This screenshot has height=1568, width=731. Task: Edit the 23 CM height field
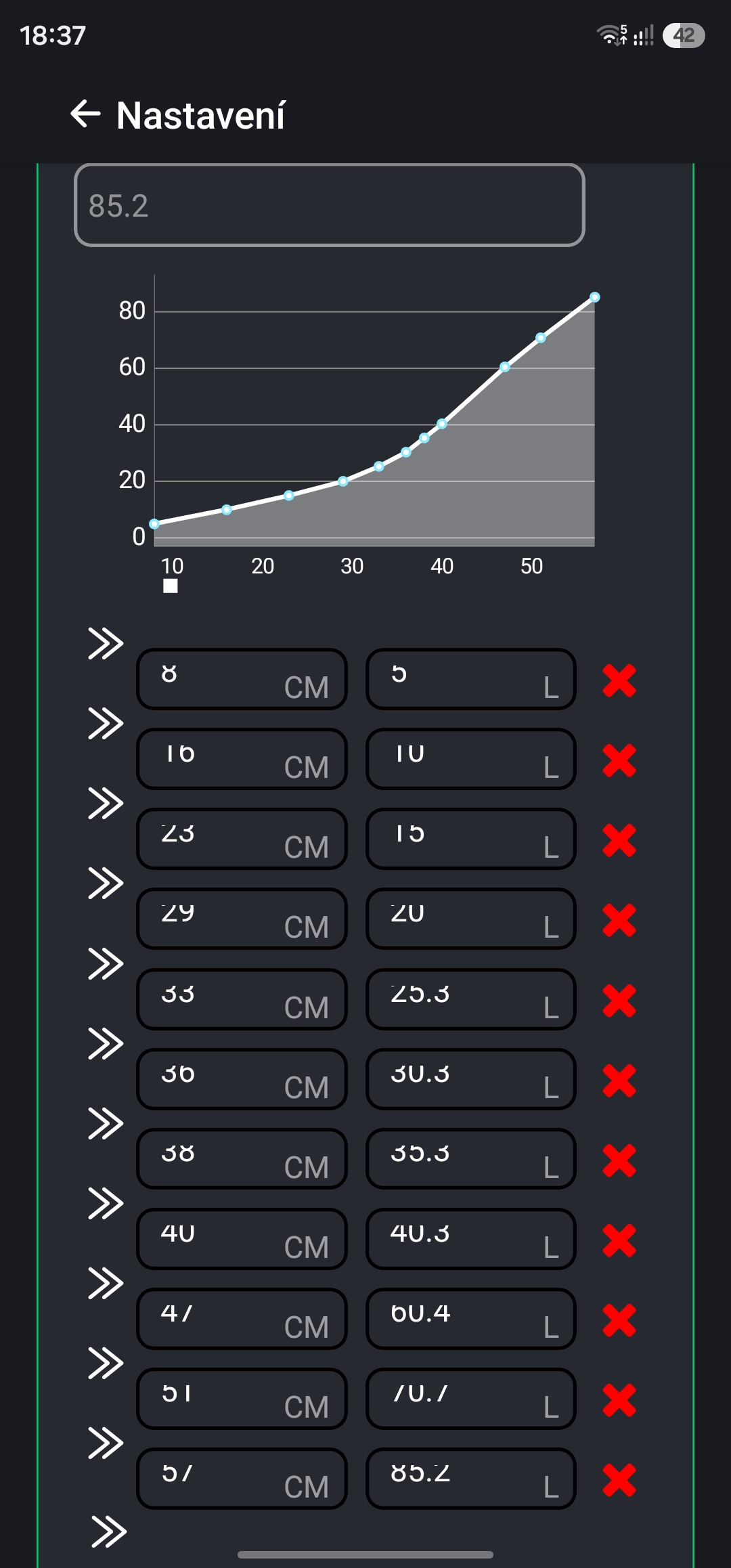(242, 839)
